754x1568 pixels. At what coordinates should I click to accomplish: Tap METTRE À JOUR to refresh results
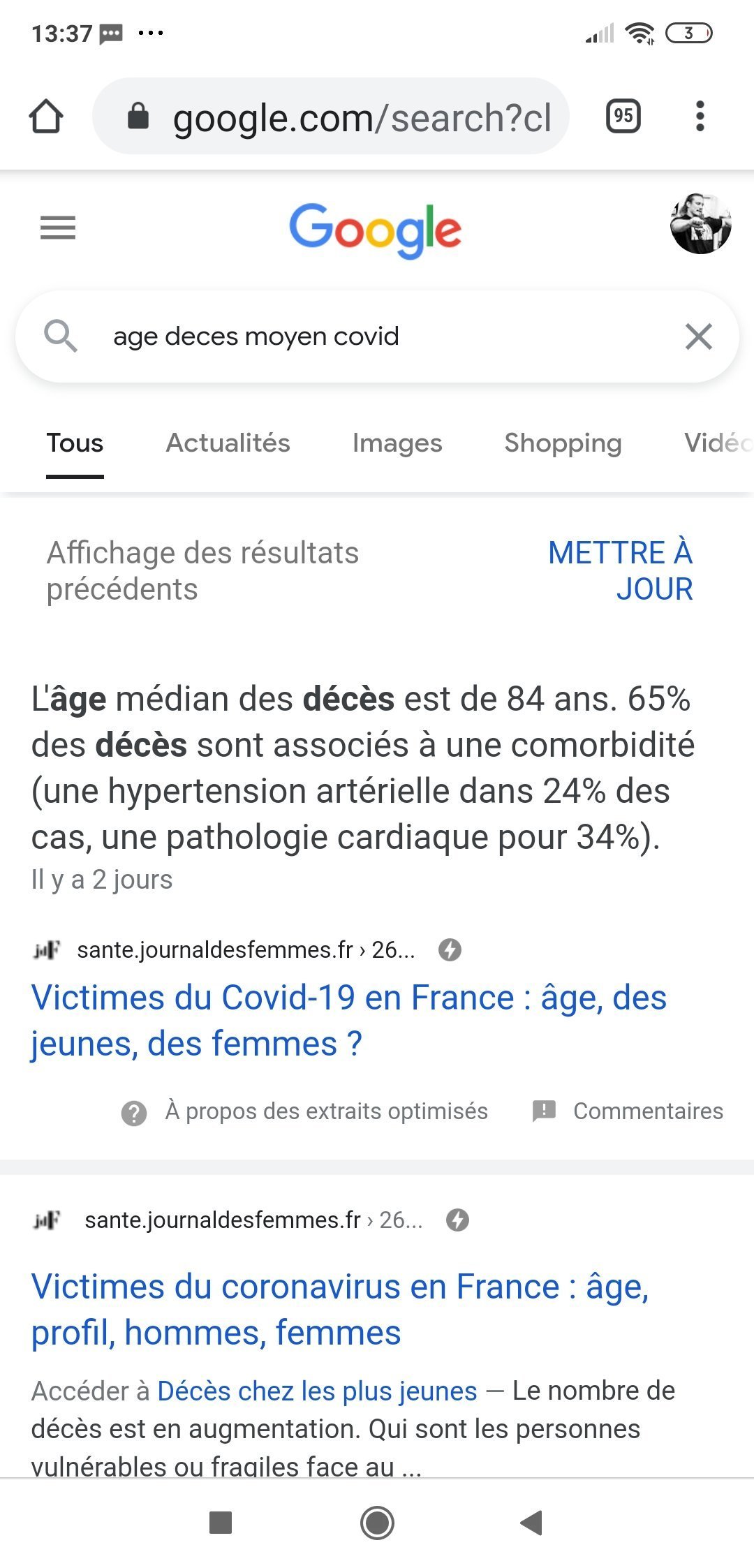[x=621, y=570]
